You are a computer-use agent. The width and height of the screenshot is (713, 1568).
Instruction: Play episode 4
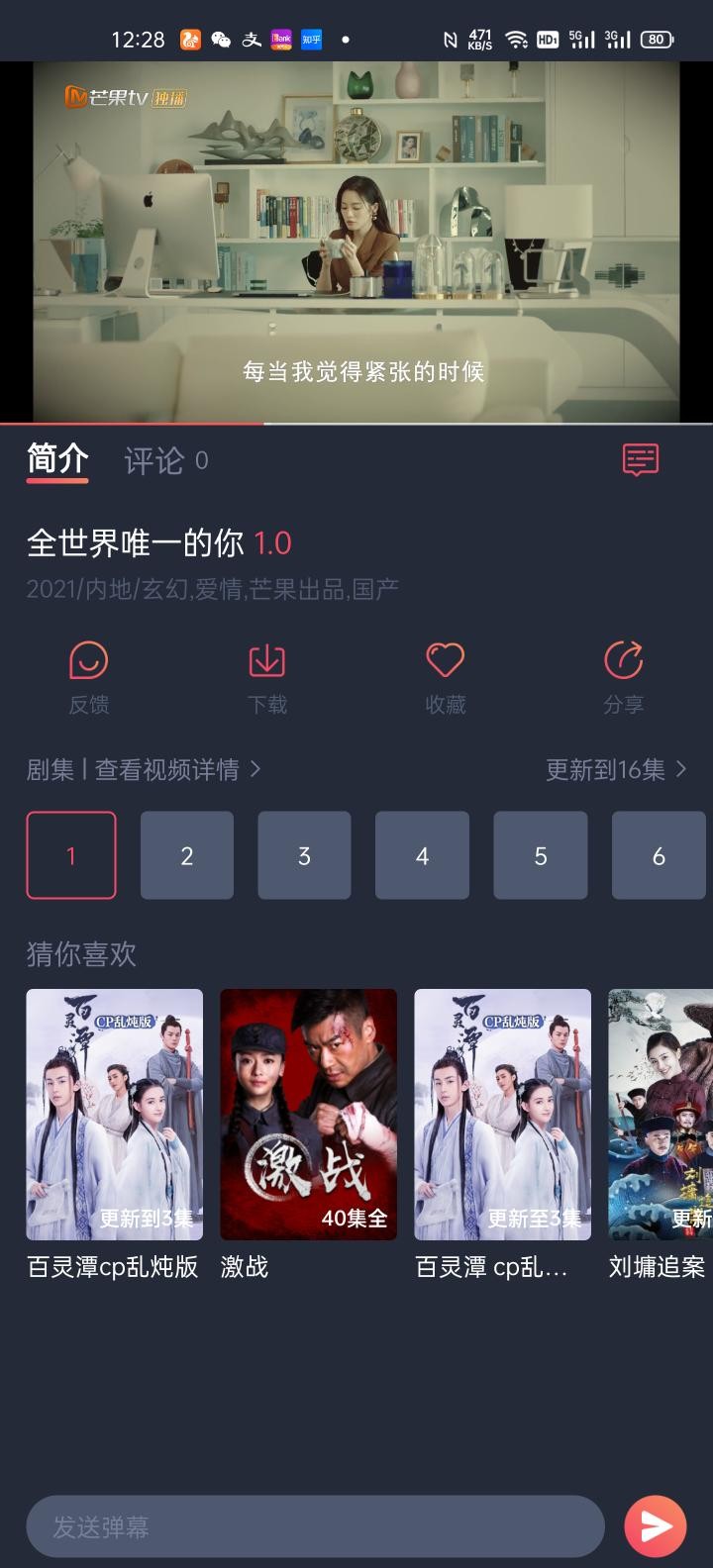422,855
